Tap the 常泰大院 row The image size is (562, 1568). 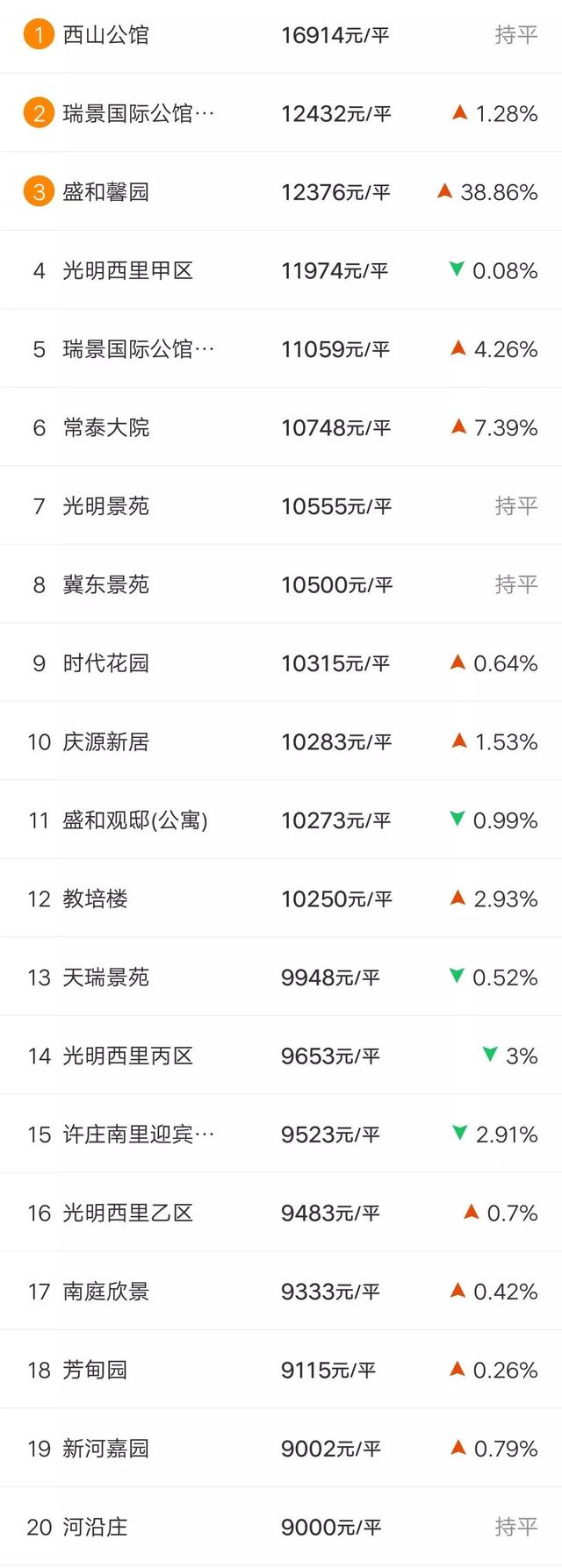tap(106, 427)
